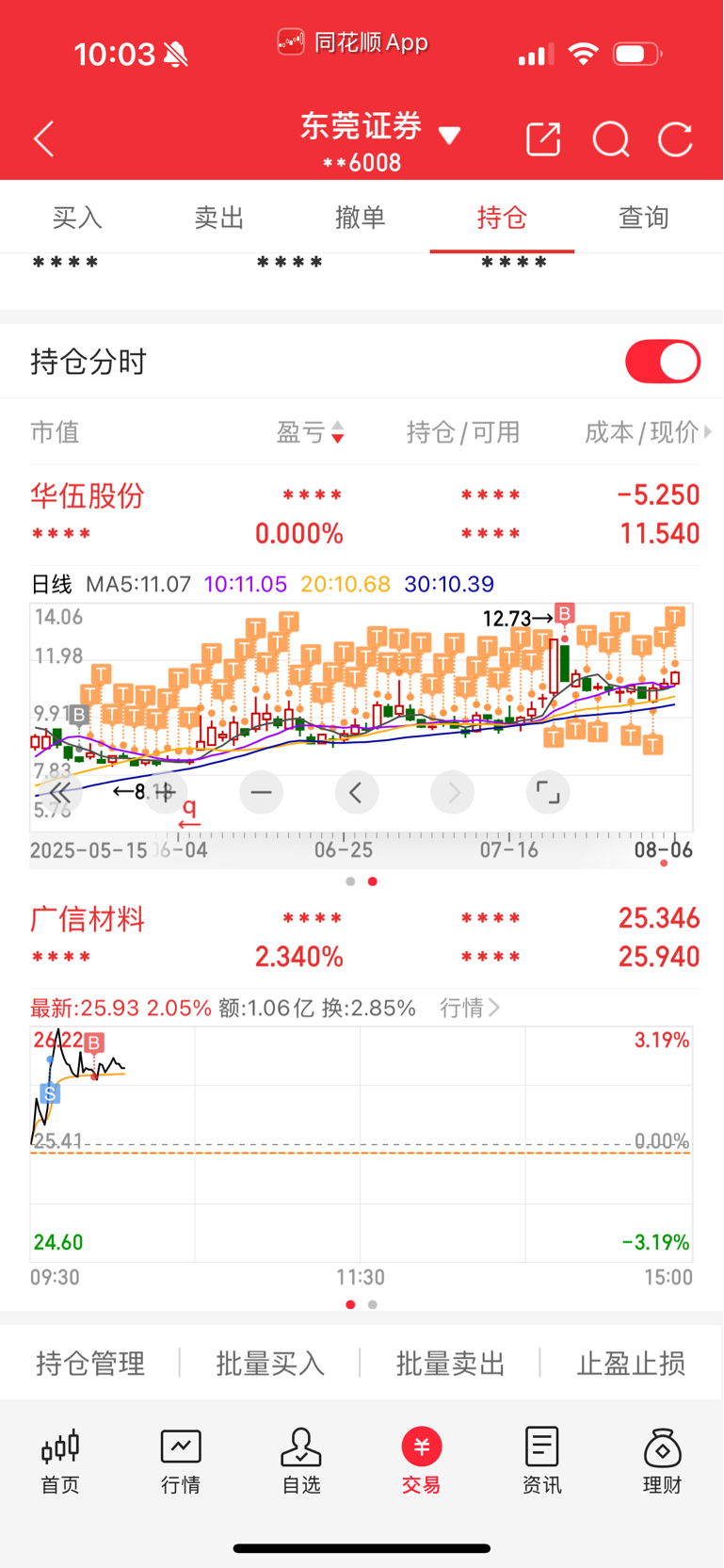
Task: Open the 华伍股份 holding row
Action: tap(87, 495)
